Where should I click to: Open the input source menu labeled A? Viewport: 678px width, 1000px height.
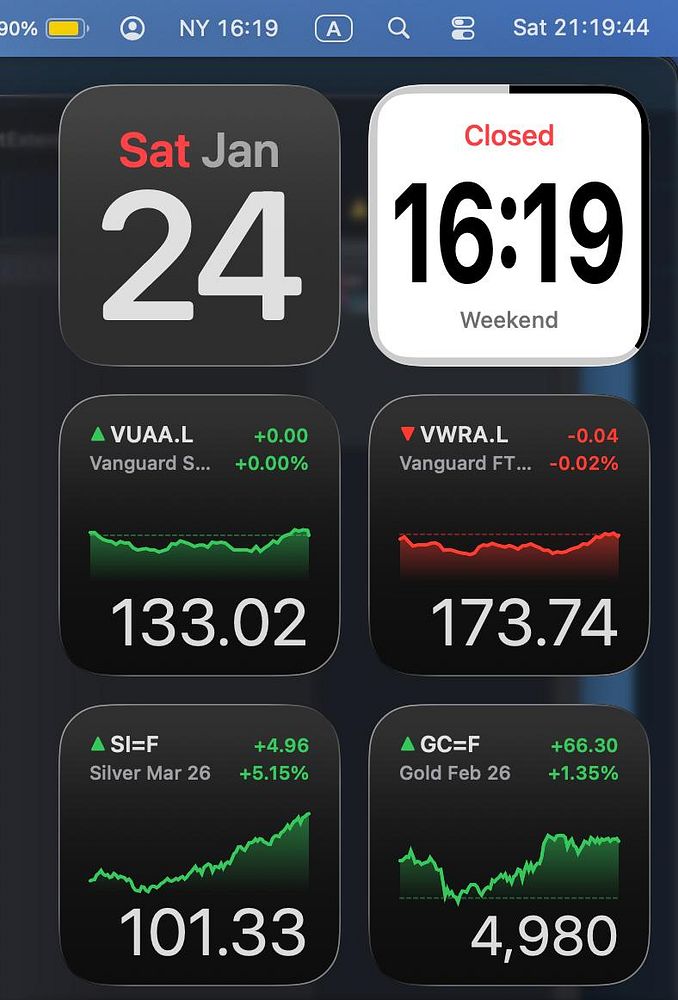[333, 28]
